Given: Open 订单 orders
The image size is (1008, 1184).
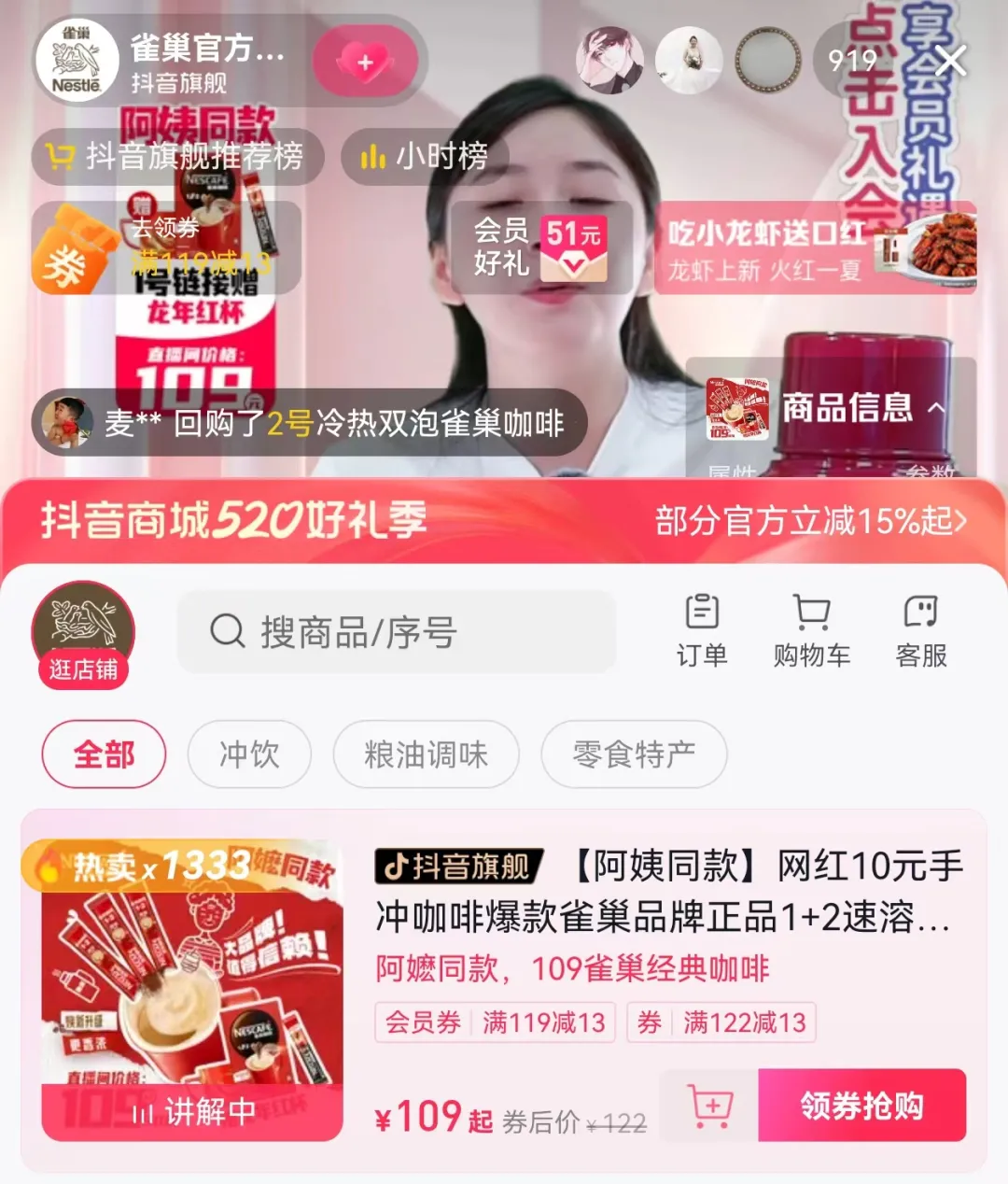Looking at the screenshot, I should click(702, 630).
